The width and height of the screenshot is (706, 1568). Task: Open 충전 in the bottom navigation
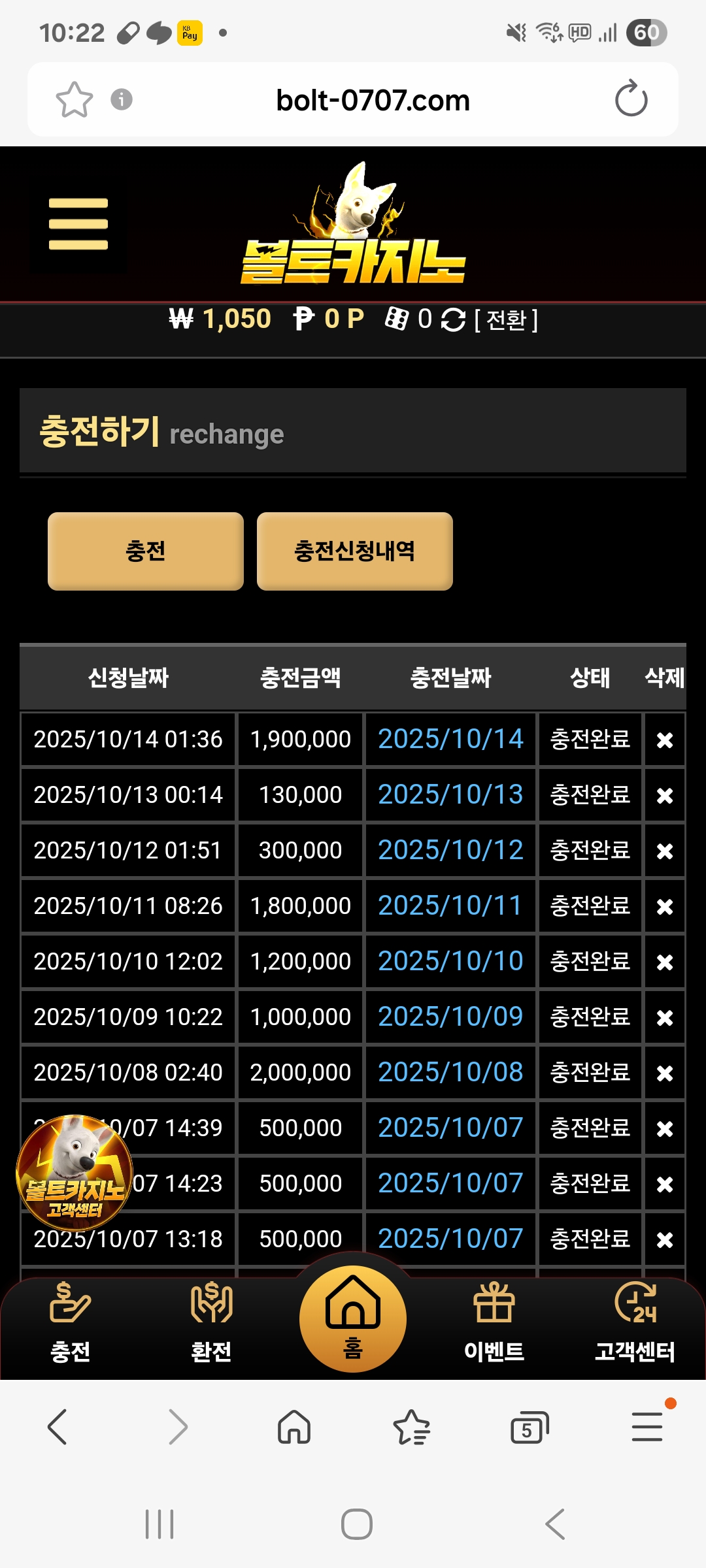[70, 1321]
